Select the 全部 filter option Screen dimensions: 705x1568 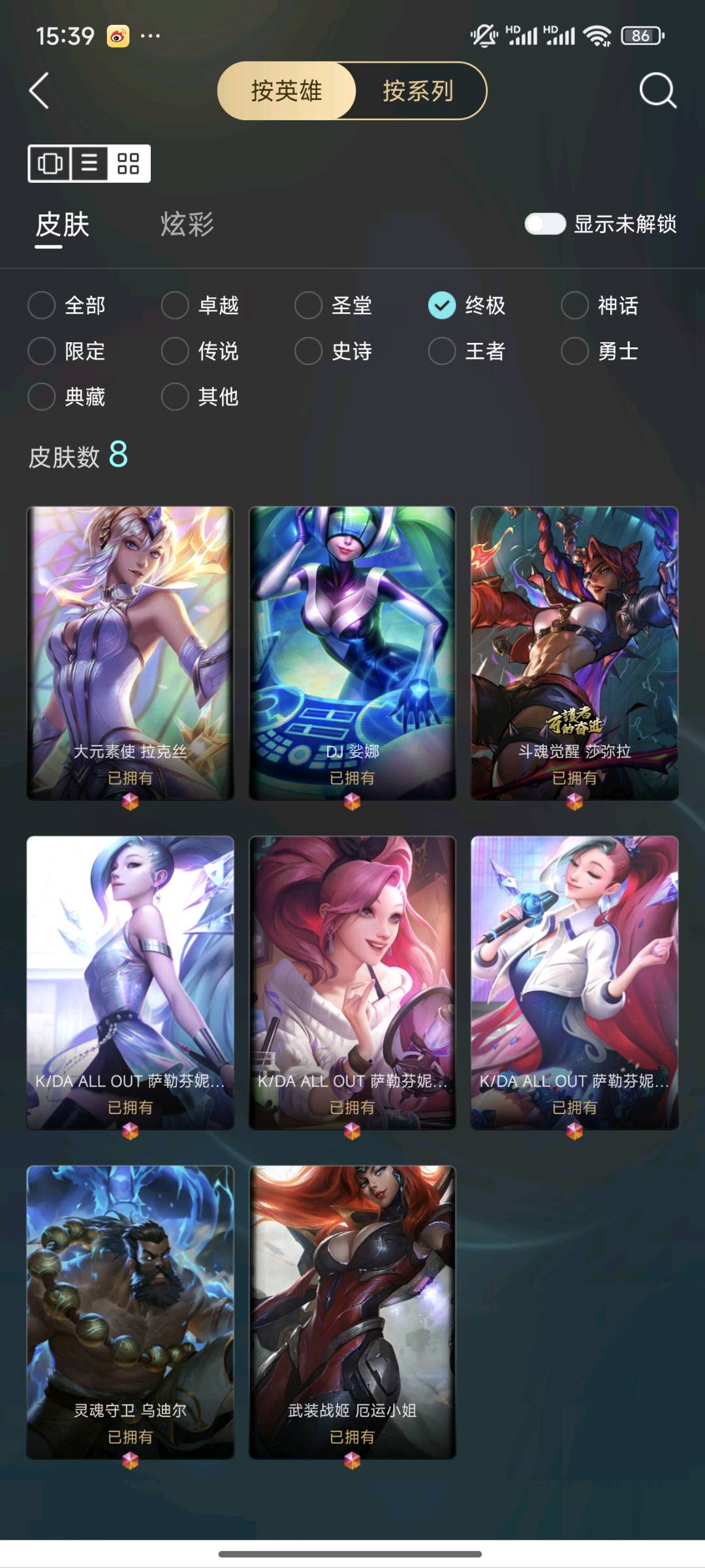tap(67, 305)
